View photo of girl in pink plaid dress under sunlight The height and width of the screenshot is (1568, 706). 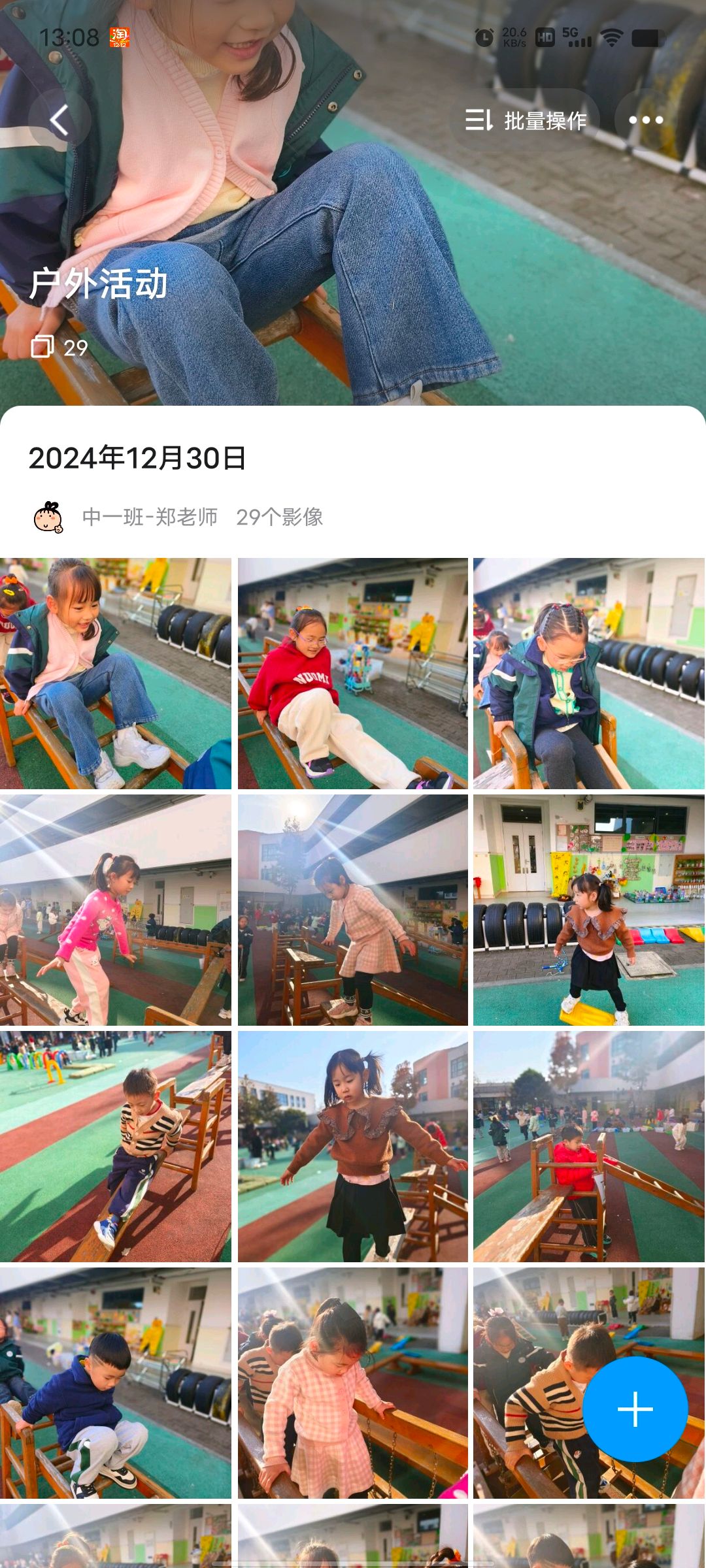(352, 910)
